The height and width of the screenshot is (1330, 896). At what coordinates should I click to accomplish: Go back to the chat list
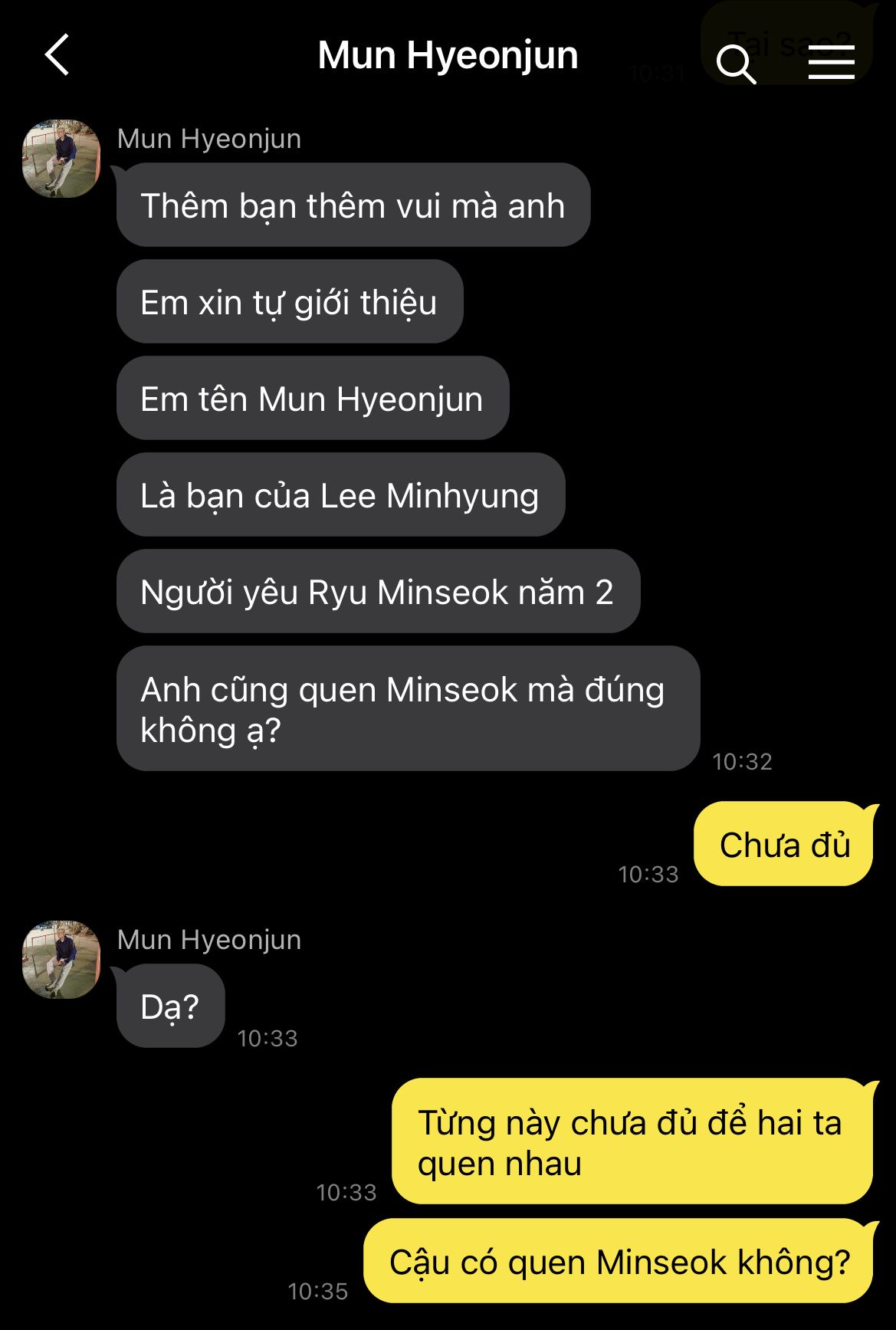coord(57,55)
